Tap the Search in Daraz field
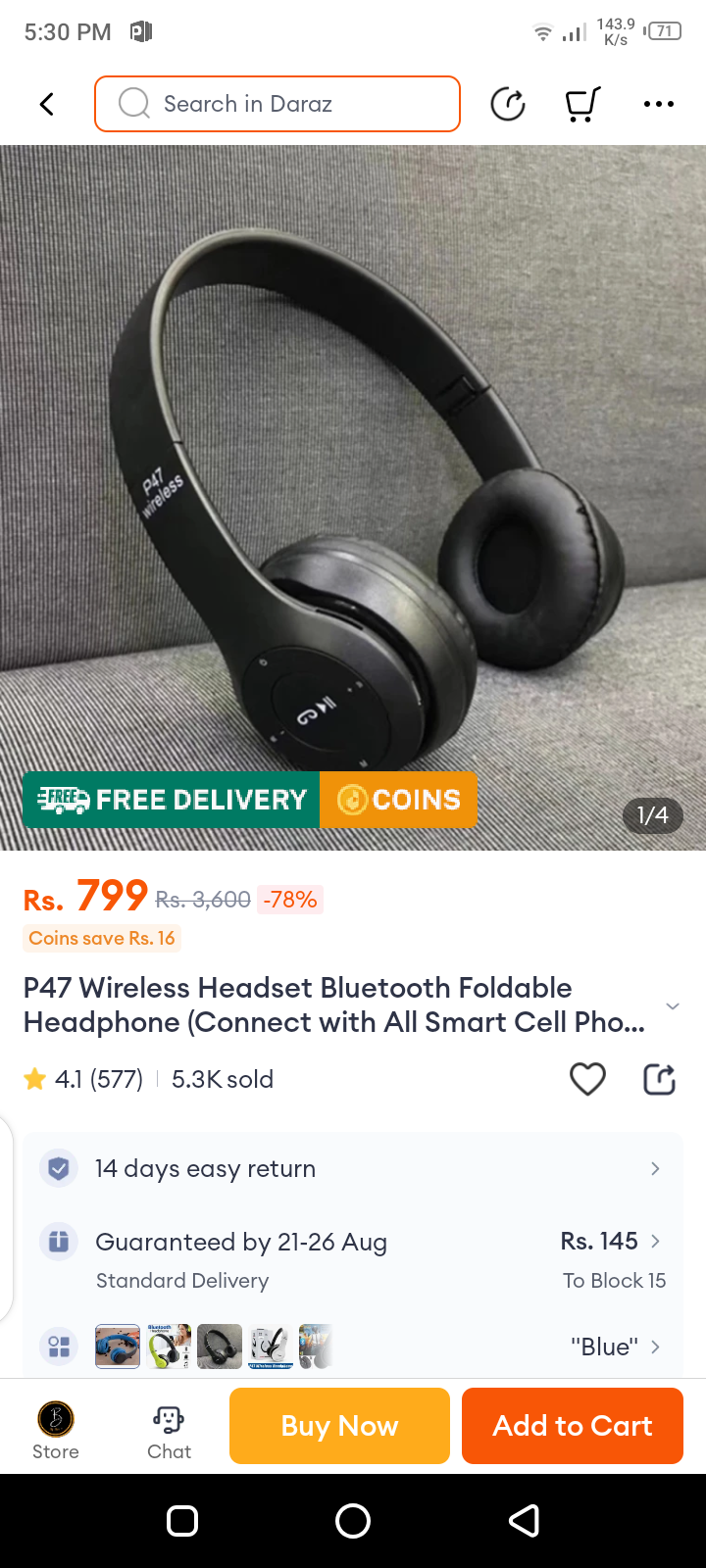 (277, 104)
